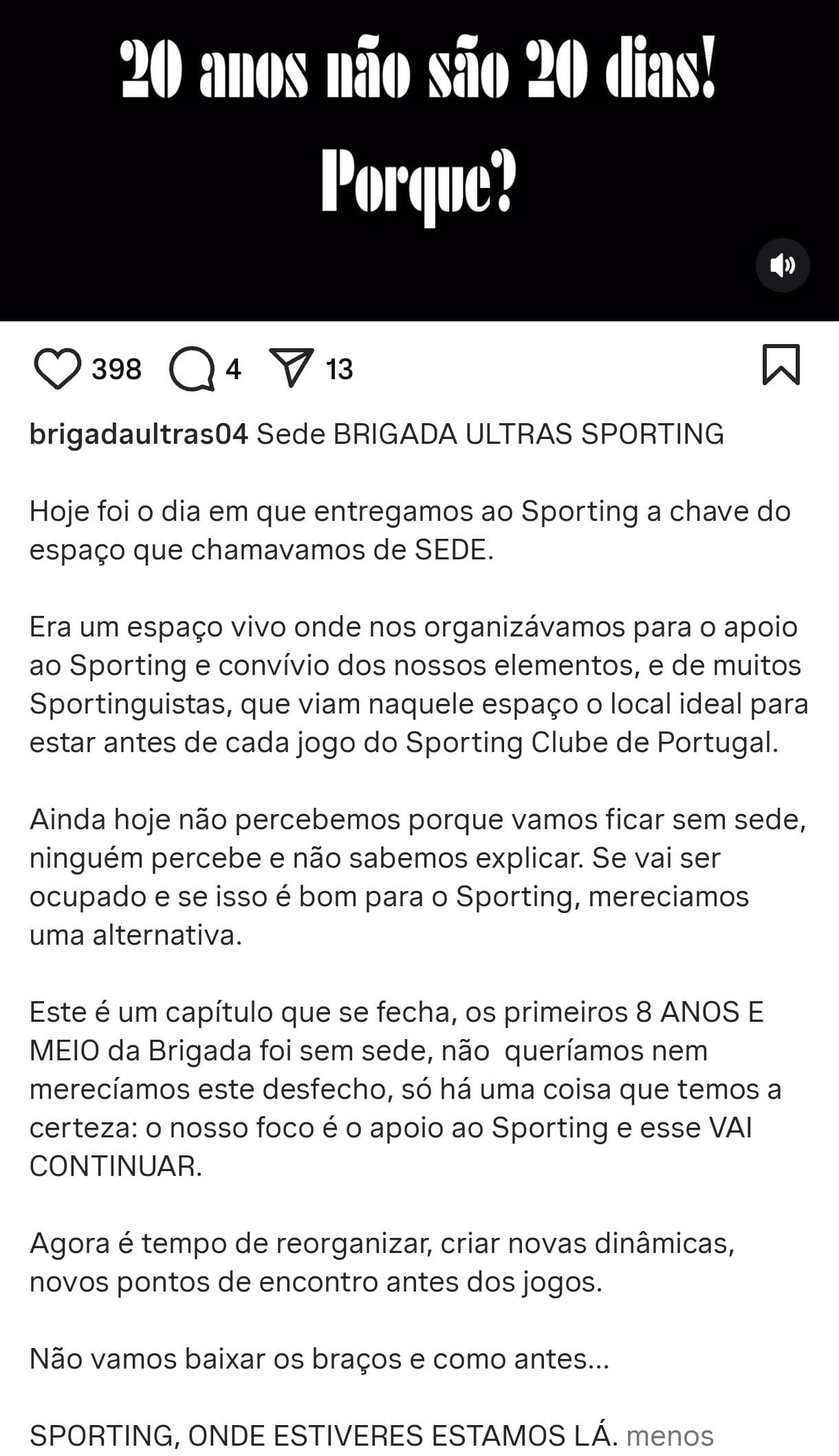
Task: Share the post via the paper plane icon
Action: pos(292,368)
